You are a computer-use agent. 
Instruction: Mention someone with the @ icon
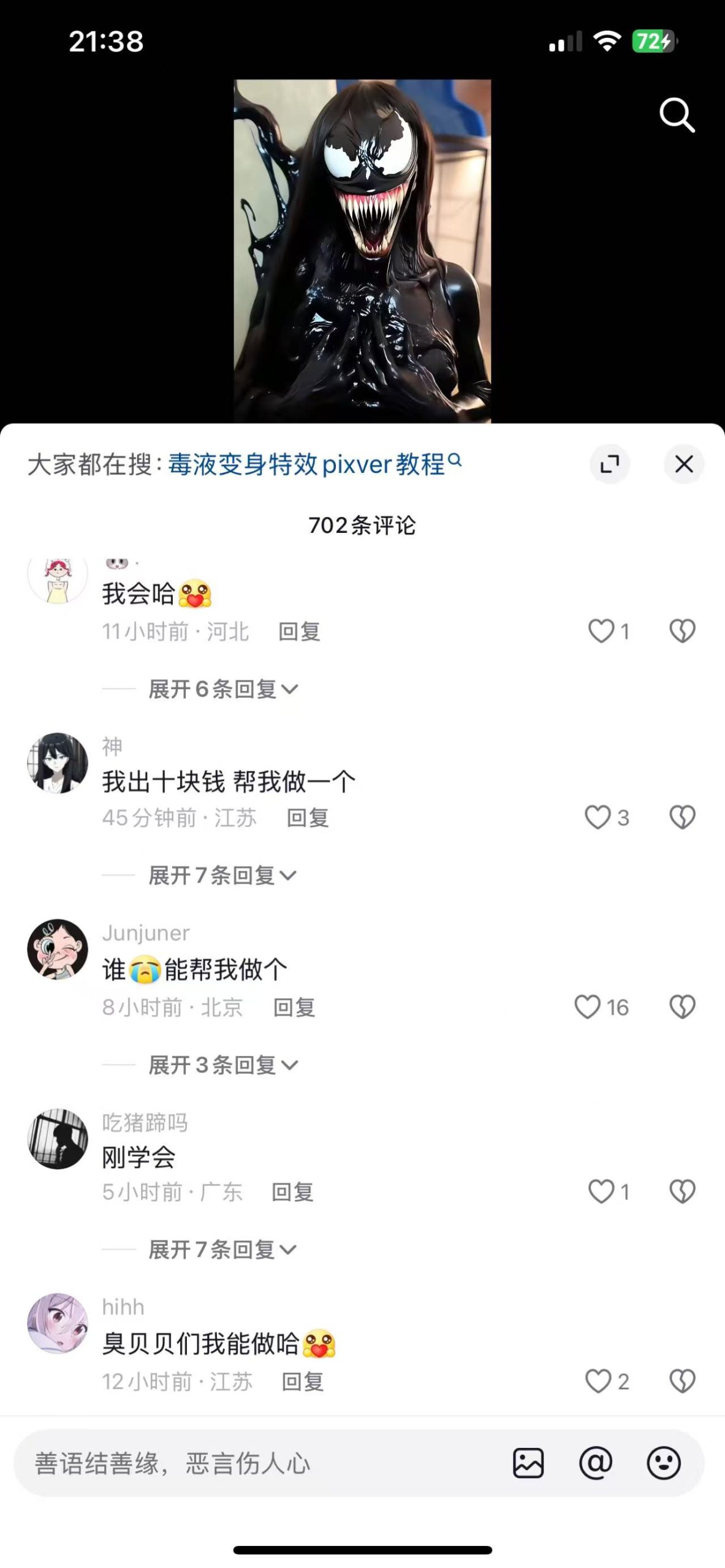pos(596,1463)
